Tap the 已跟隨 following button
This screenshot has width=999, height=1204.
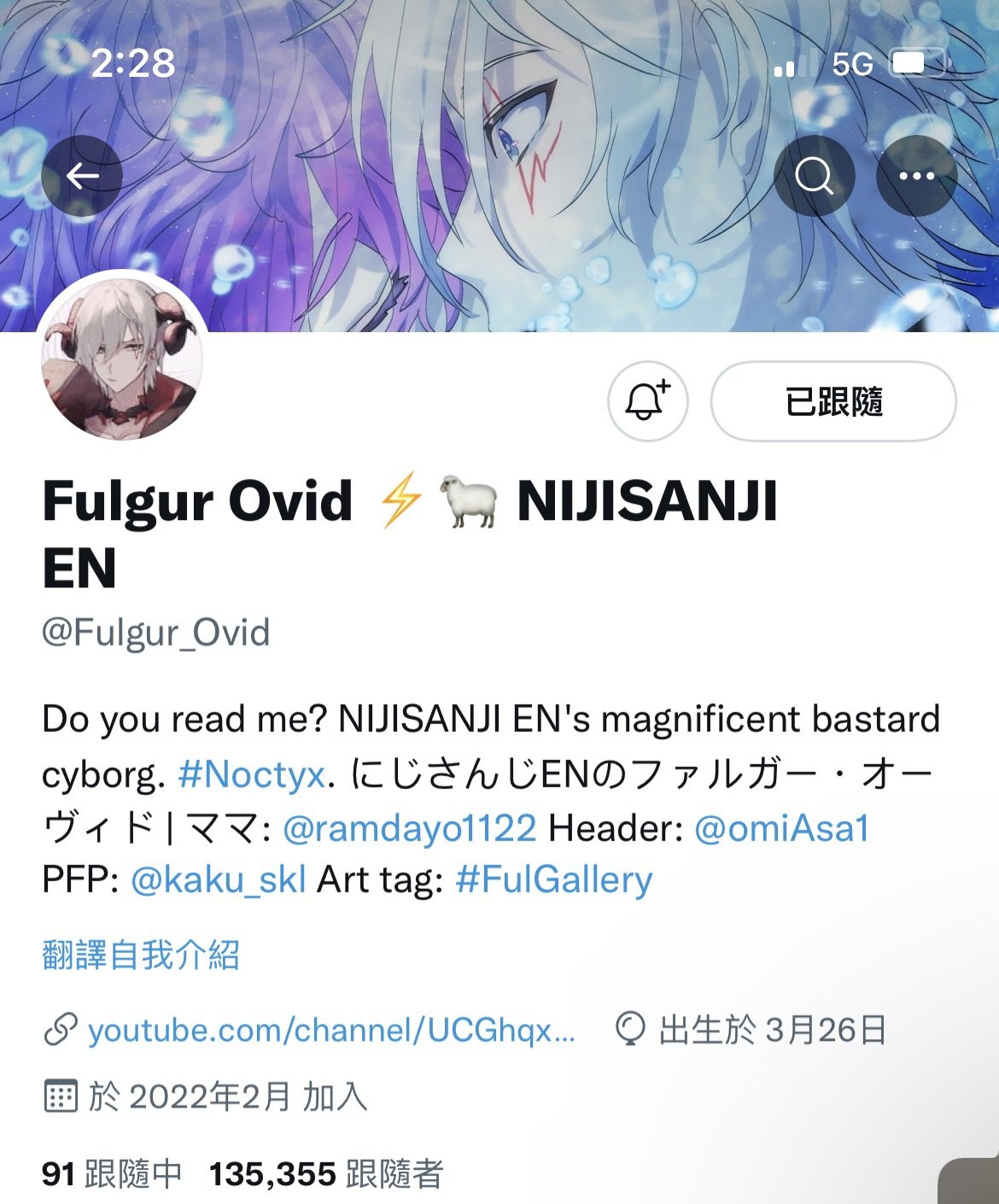click(x=833, y=401)
